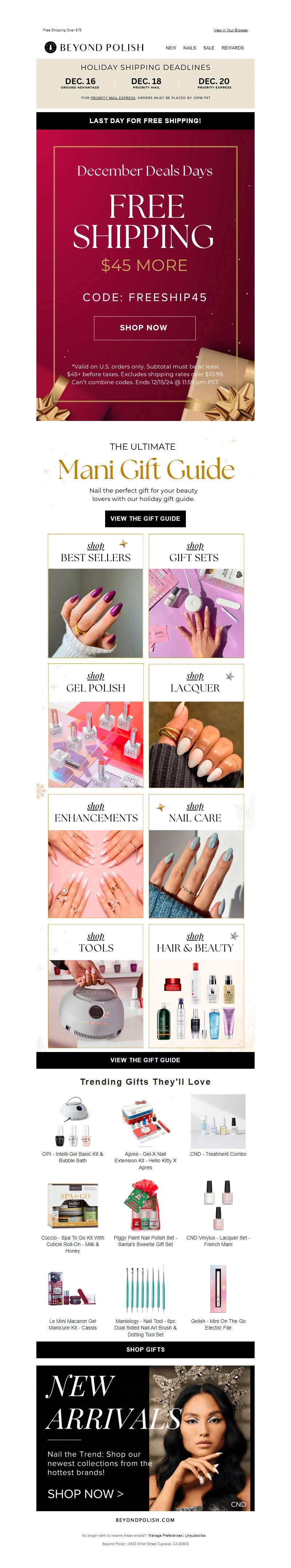Tap the Unsubscribe link
291x1568 pixels.
pos(195,1536)
